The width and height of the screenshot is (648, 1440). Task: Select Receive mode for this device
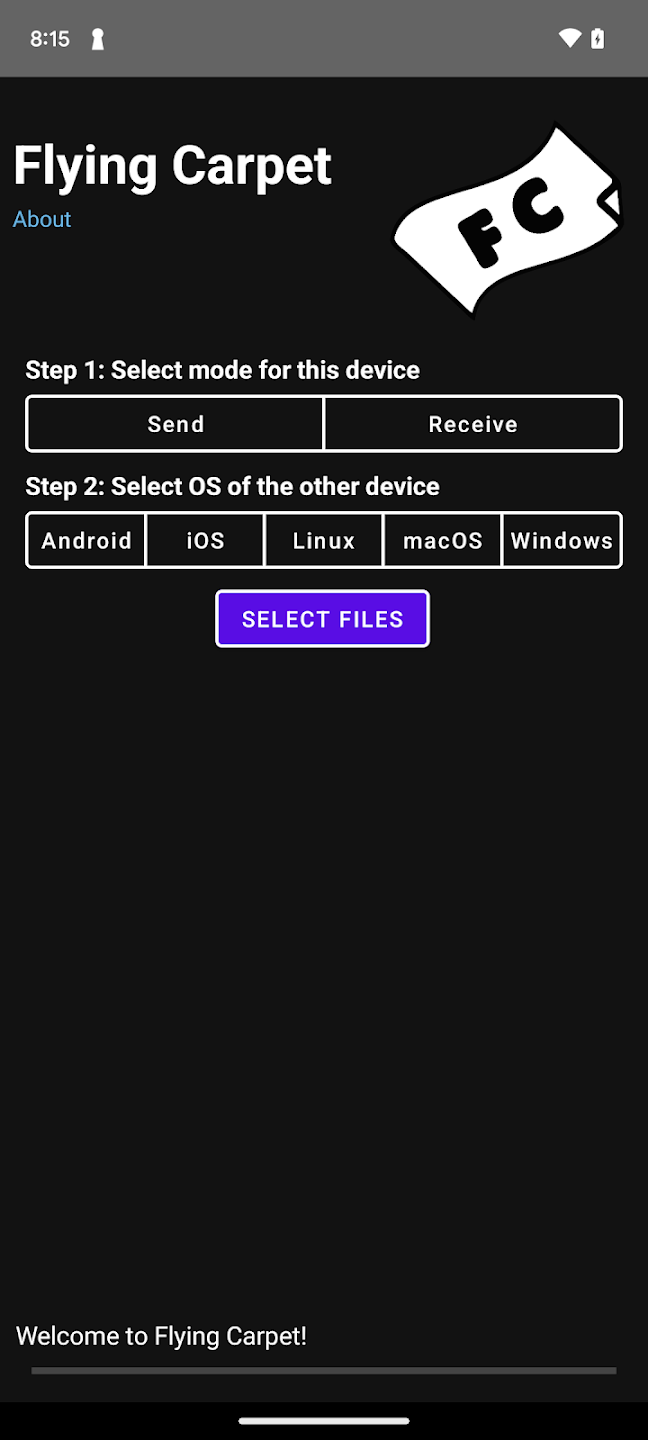click(473, 424)
